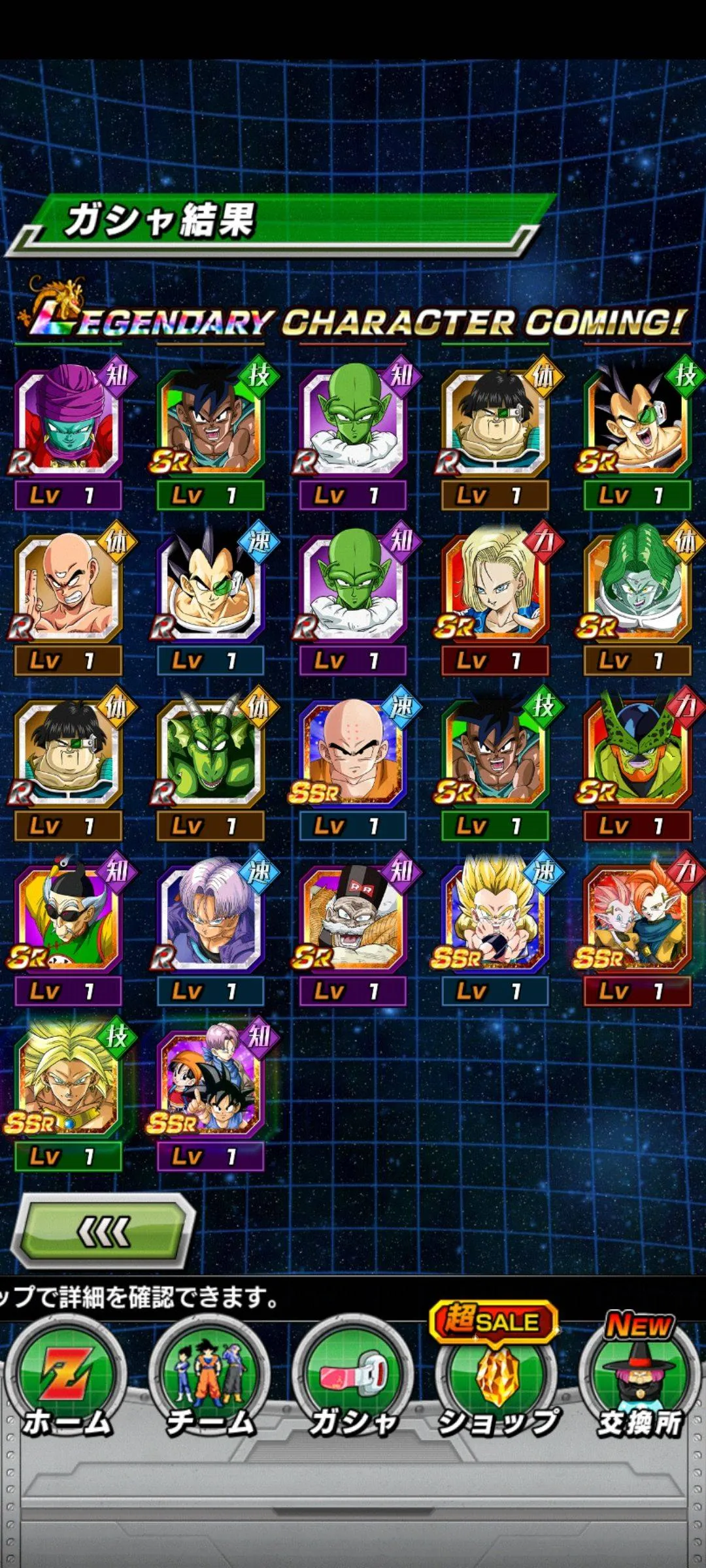Switch to the ガシャ gacha tab
706x1568 pixels.
(353, 1379)
